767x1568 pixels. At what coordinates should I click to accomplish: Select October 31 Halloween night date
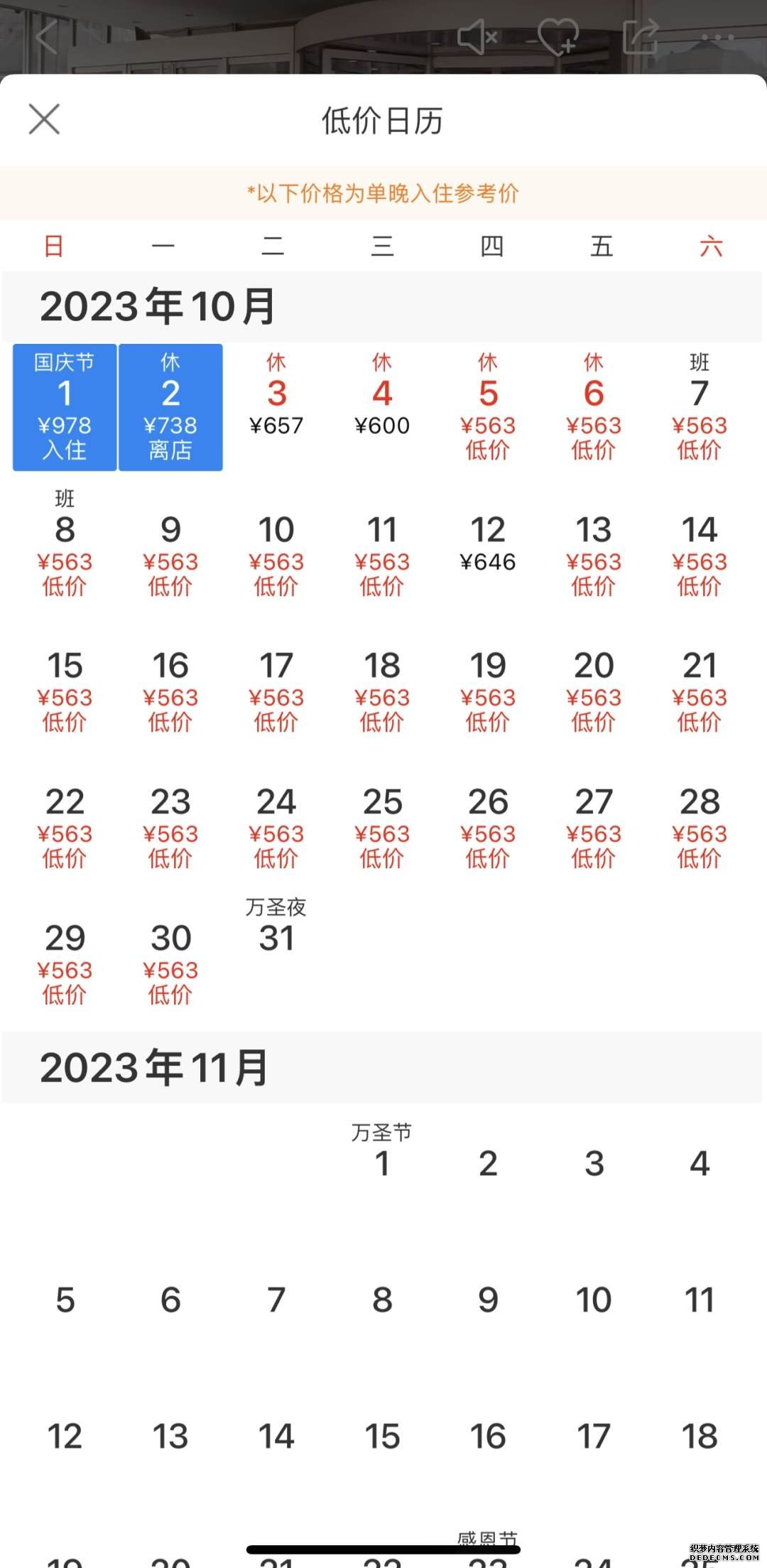[x=276, y=953]
